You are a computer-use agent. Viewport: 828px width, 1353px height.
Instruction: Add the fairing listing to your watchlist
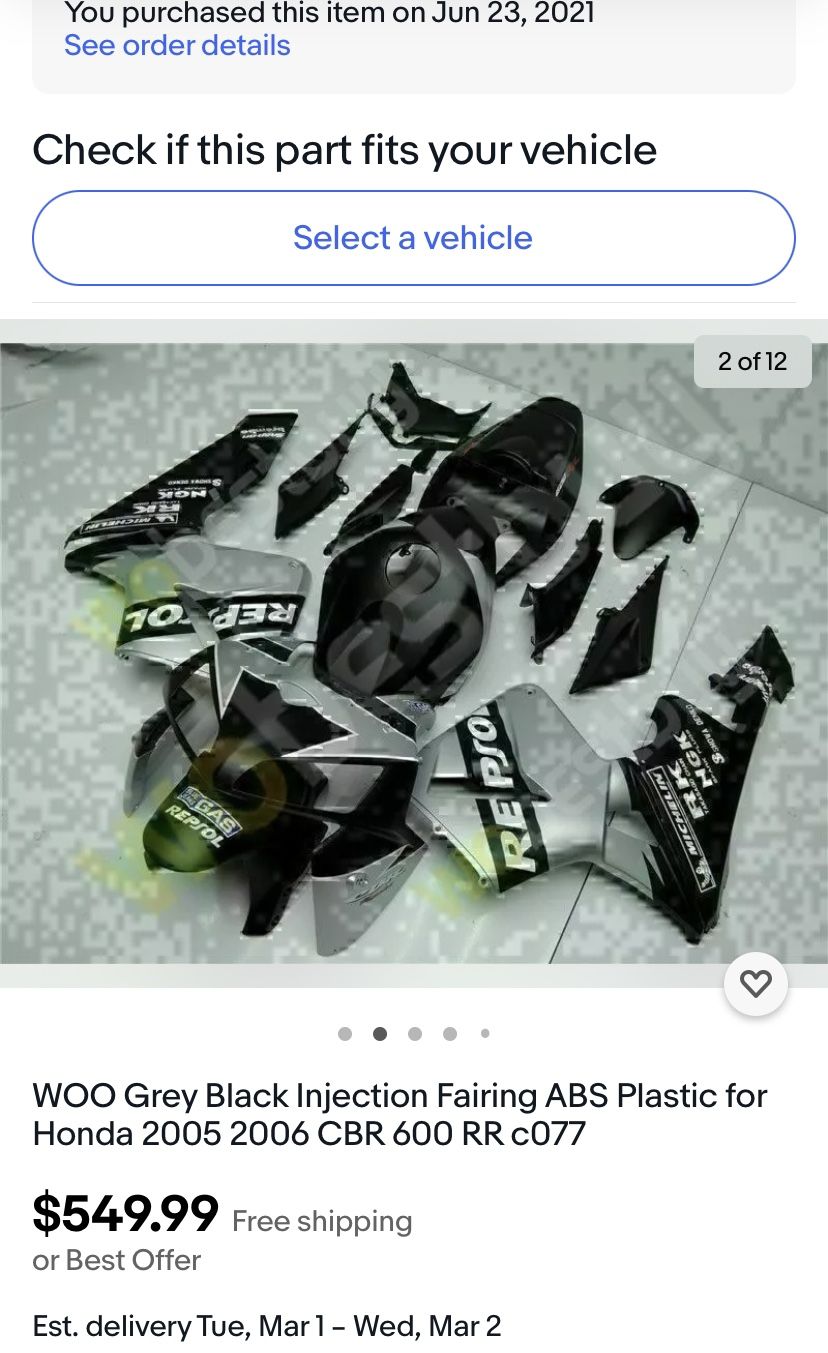[756, 984]
